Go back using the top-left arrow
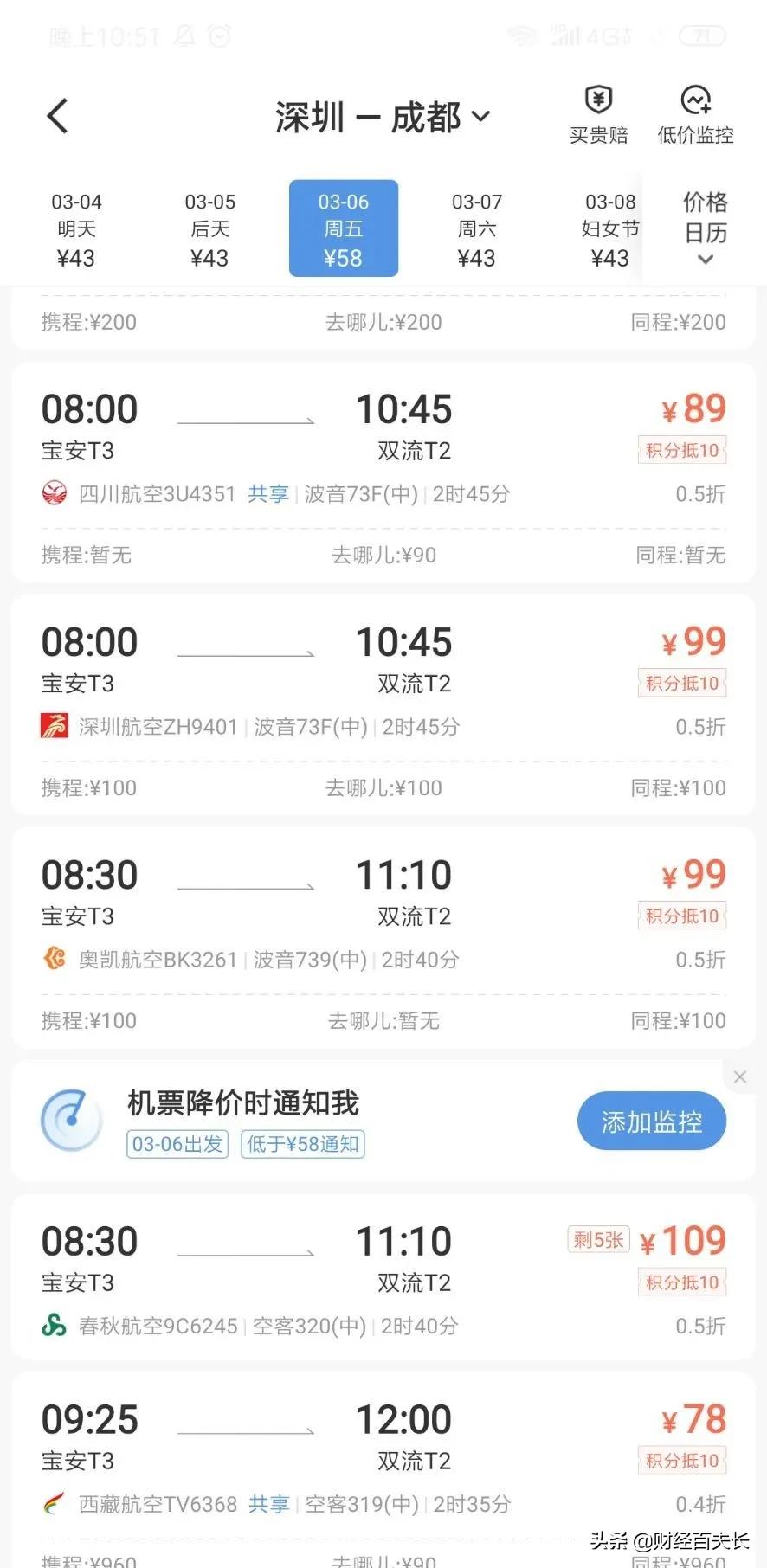 pos(57,116)
